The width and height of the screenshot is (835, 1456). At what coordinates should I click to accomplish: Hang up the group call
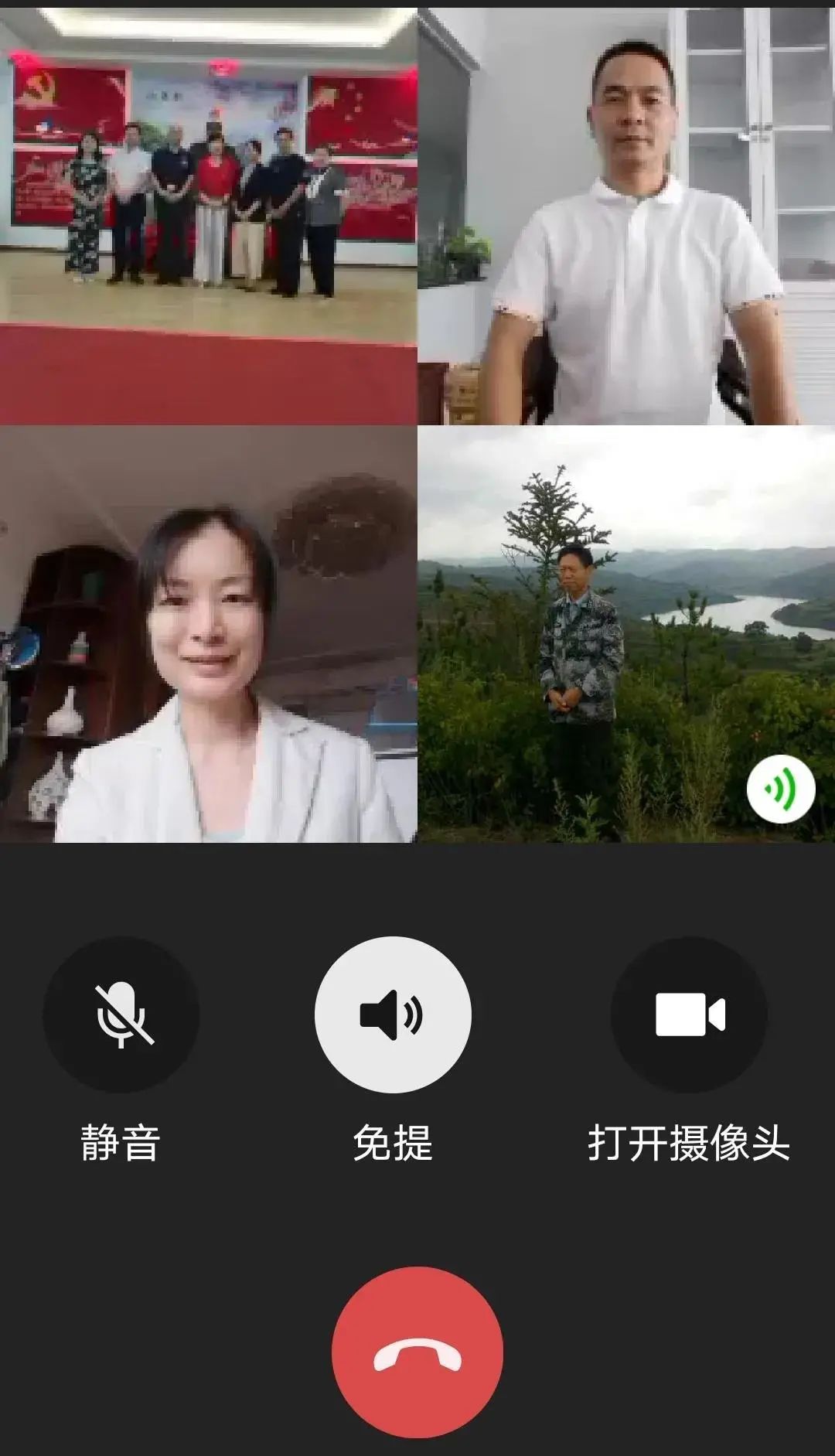pyautogui.click(x=417, y=1352)
